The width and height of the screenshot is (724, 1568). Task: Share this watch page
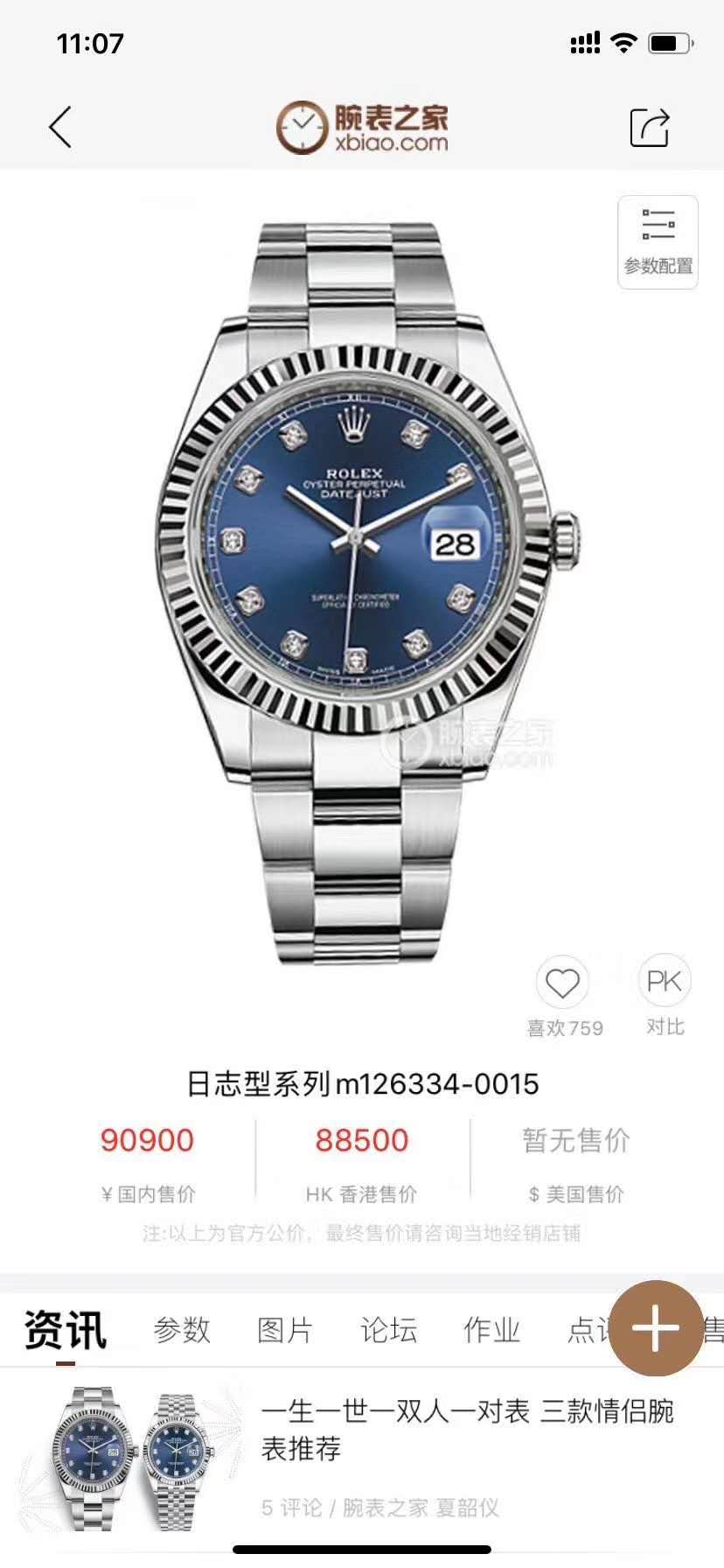649,128
